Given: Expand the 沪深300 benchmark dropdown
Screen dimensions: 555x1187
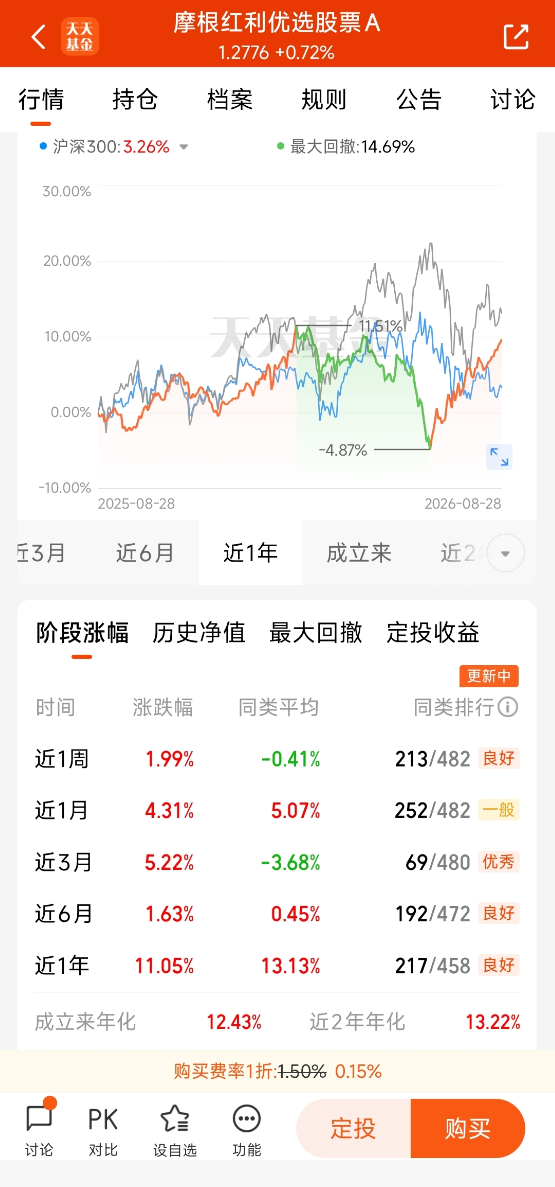Looking at the screenshot, I should point(183,148).
